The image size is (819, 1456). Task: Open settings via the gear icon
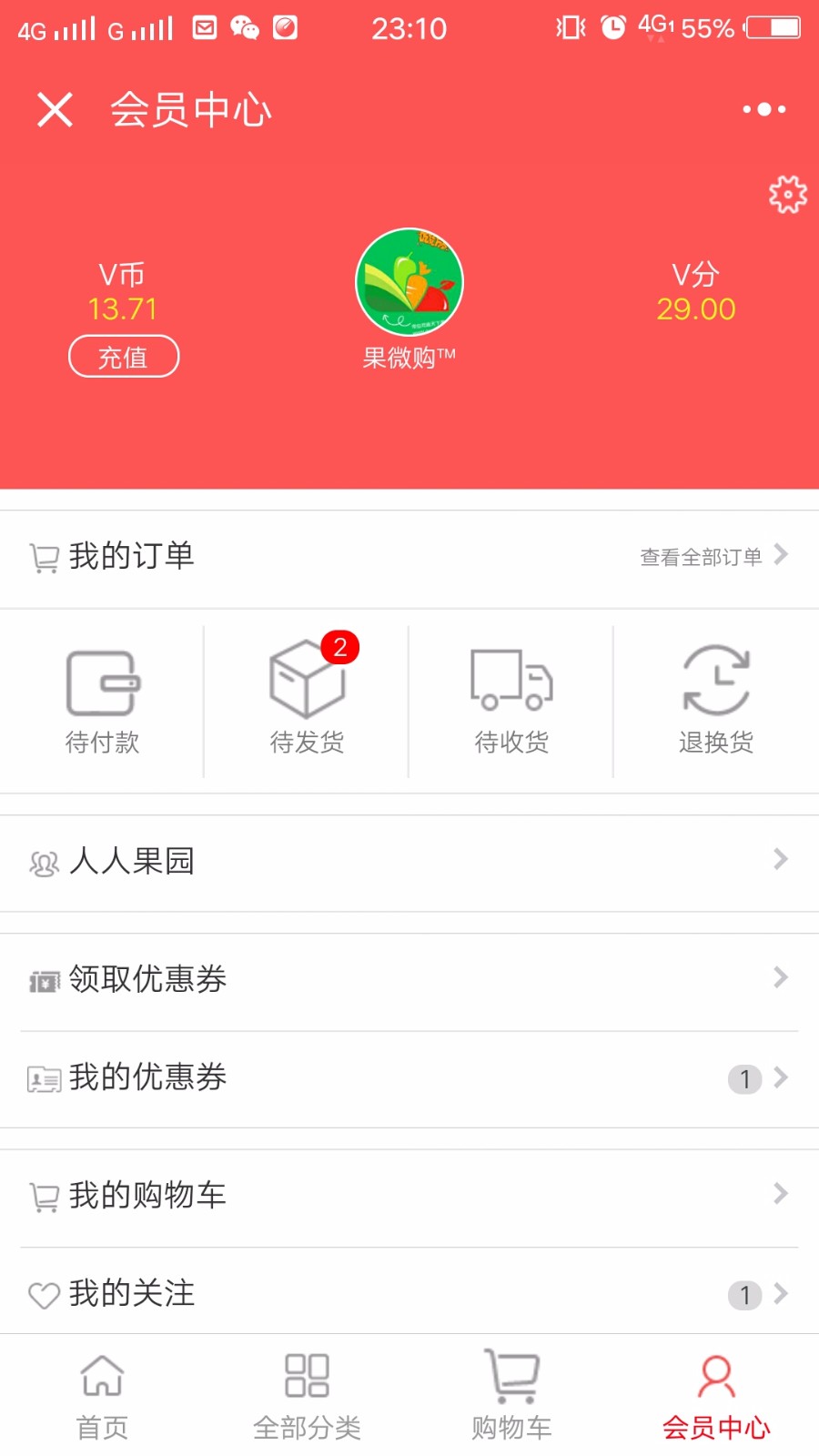click(787, 194)
